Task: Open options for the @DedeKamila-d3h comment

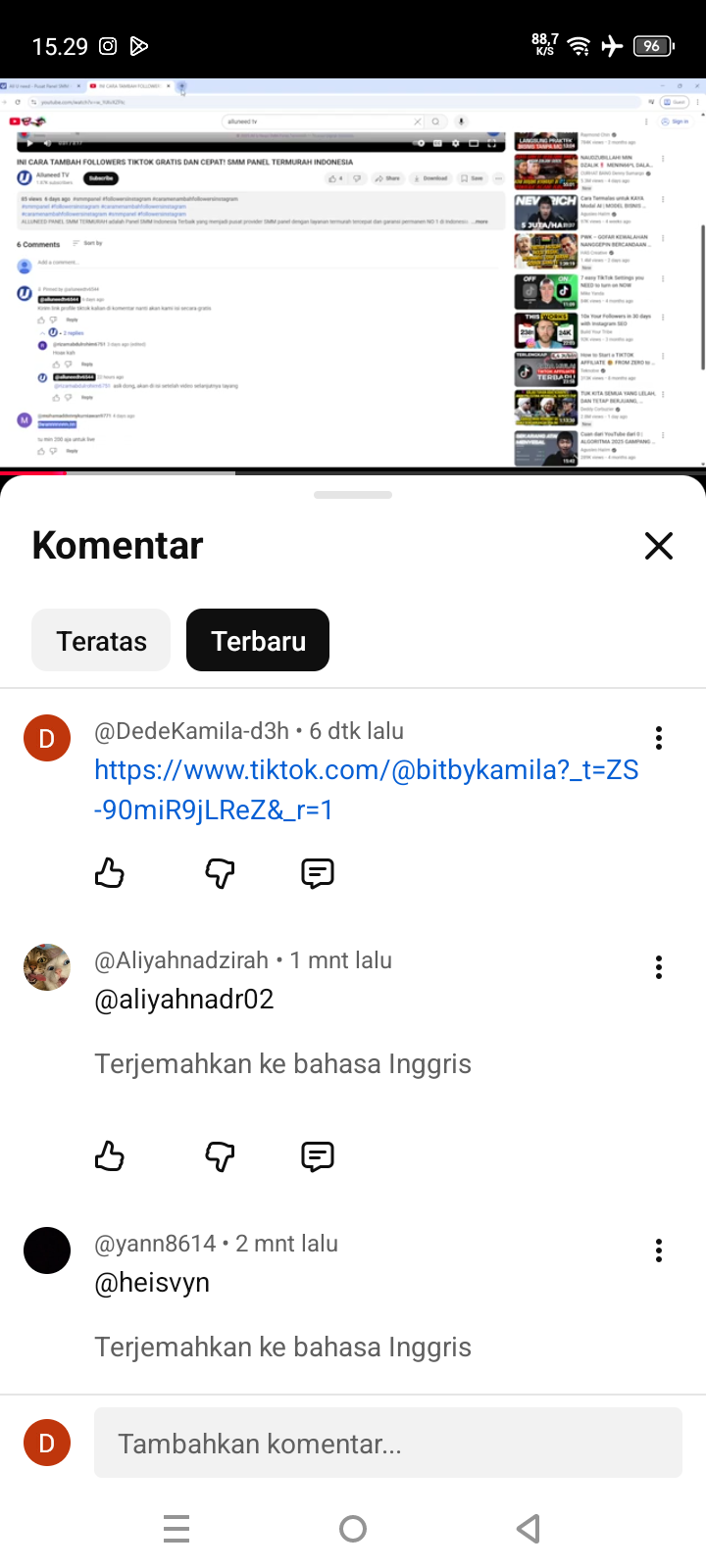Action: point(659,738)
